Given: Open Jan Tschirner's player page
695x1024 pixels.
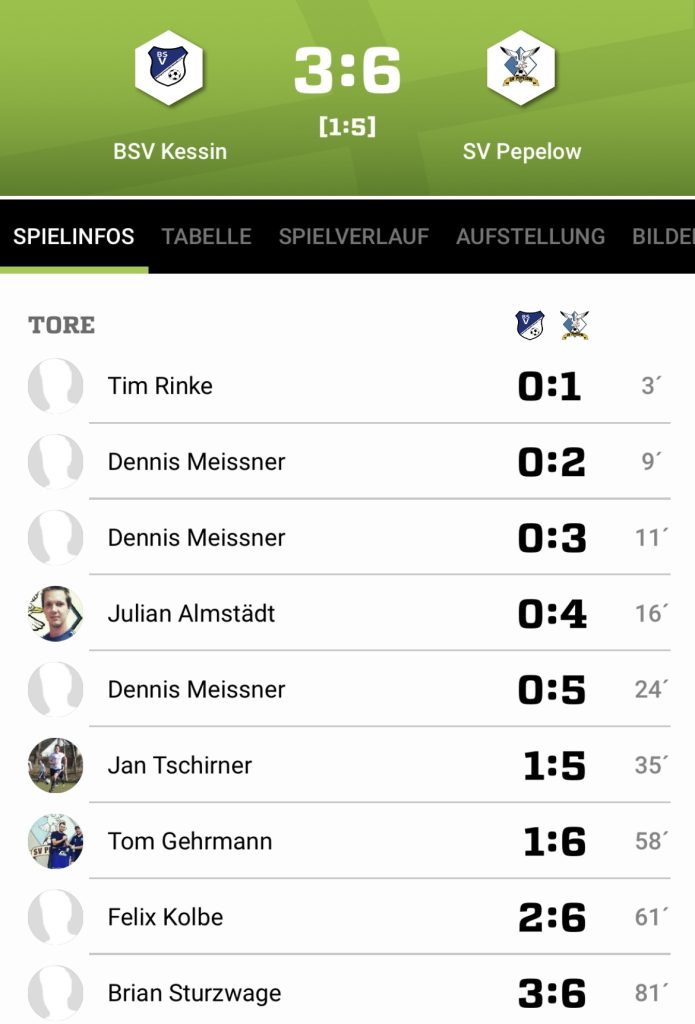Looking at the screenshot, I should coord(180,766).
